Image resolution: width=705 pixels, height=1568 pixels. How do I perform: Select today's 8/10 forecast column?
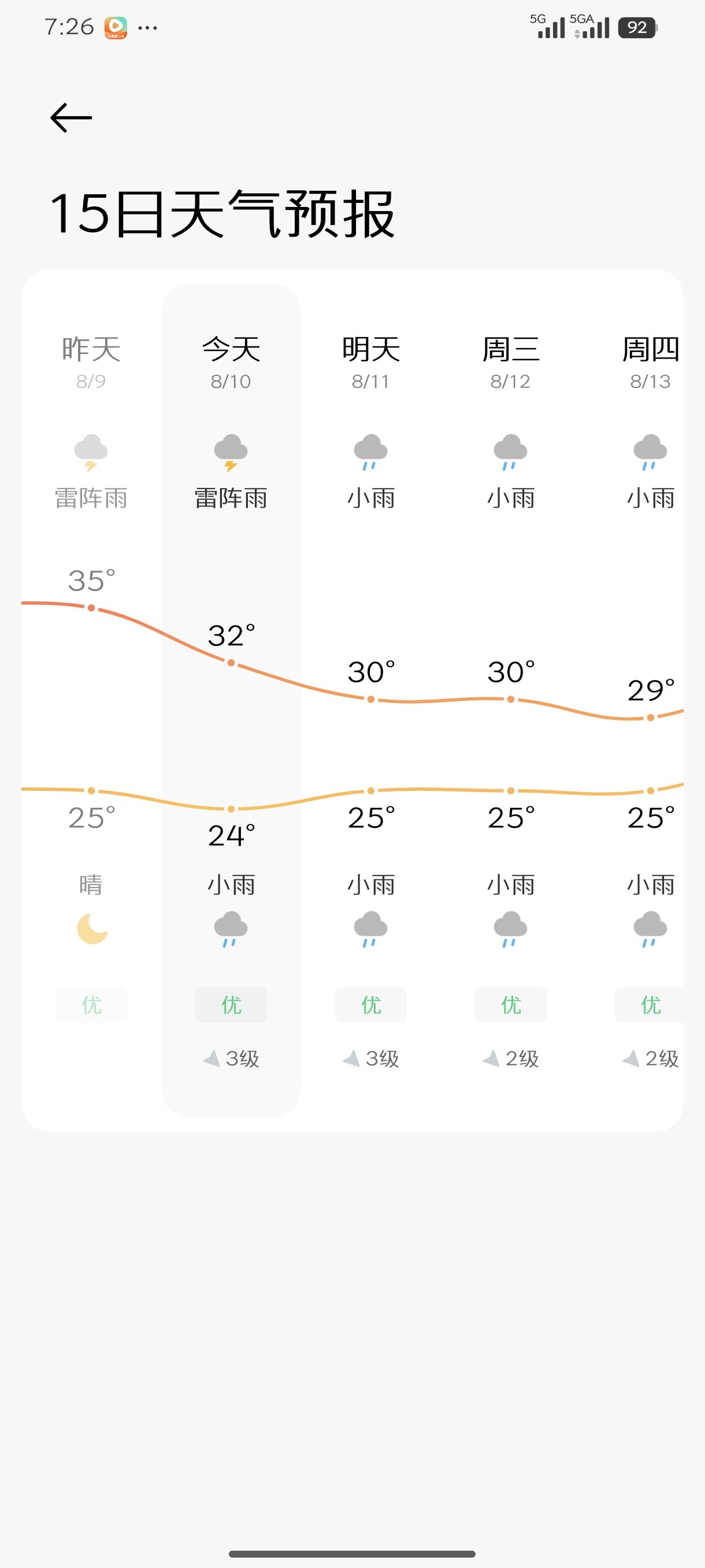[231, 700]
